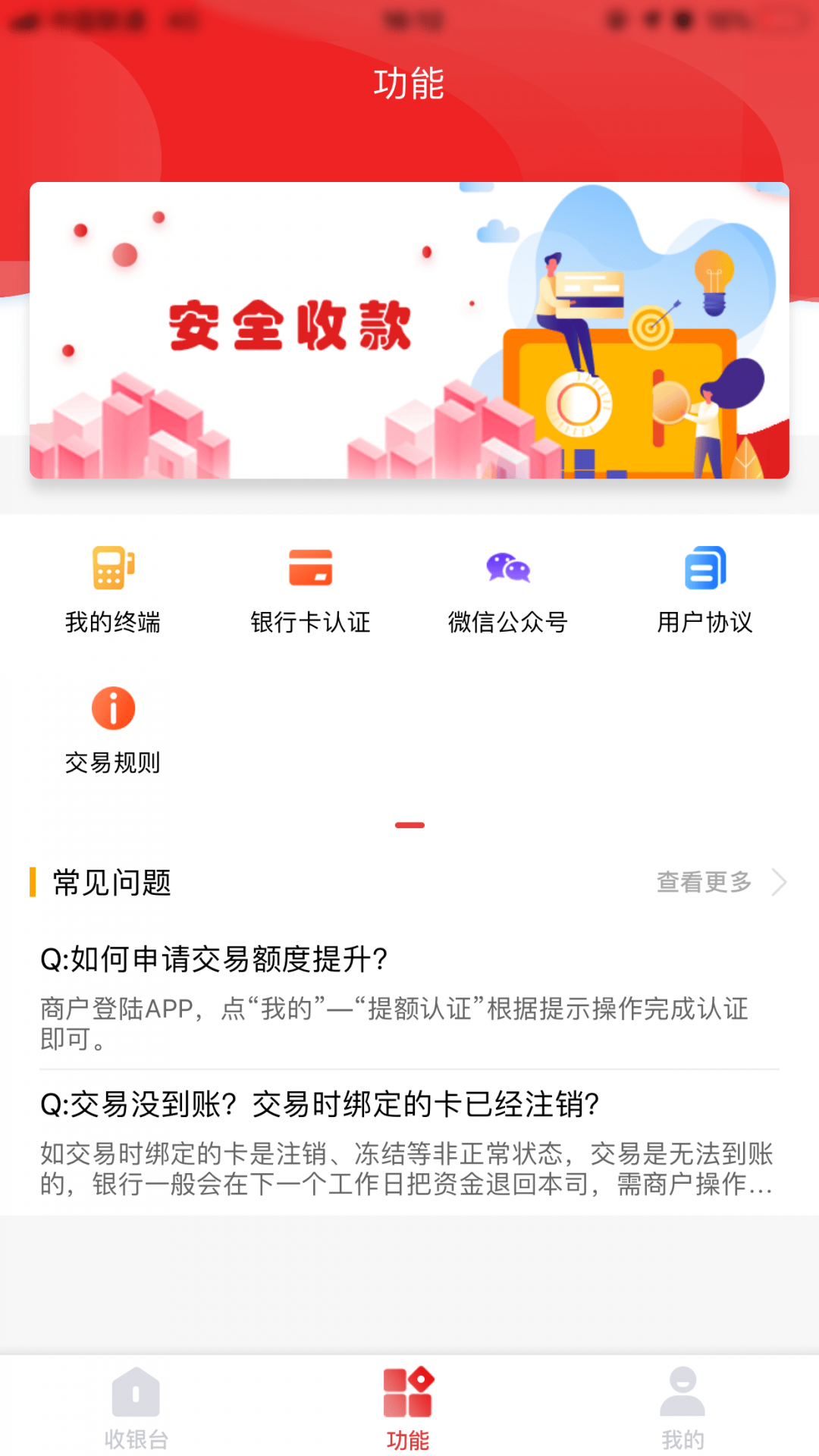Image resolution: width=819 pixels, height=1456 pixels.
Task: Select the 功能 tab
Action: coord(409,1407)
